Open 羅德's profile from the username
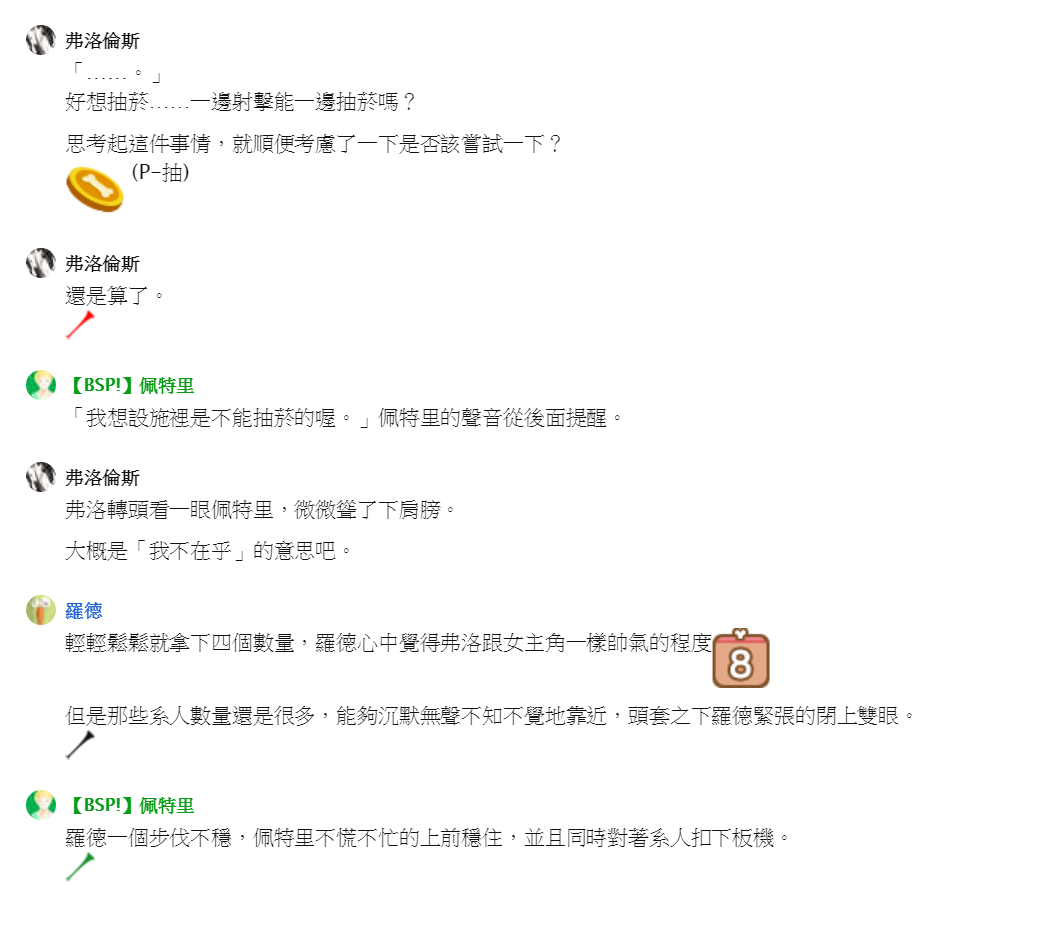1046x932 pixels. point(84,611)
